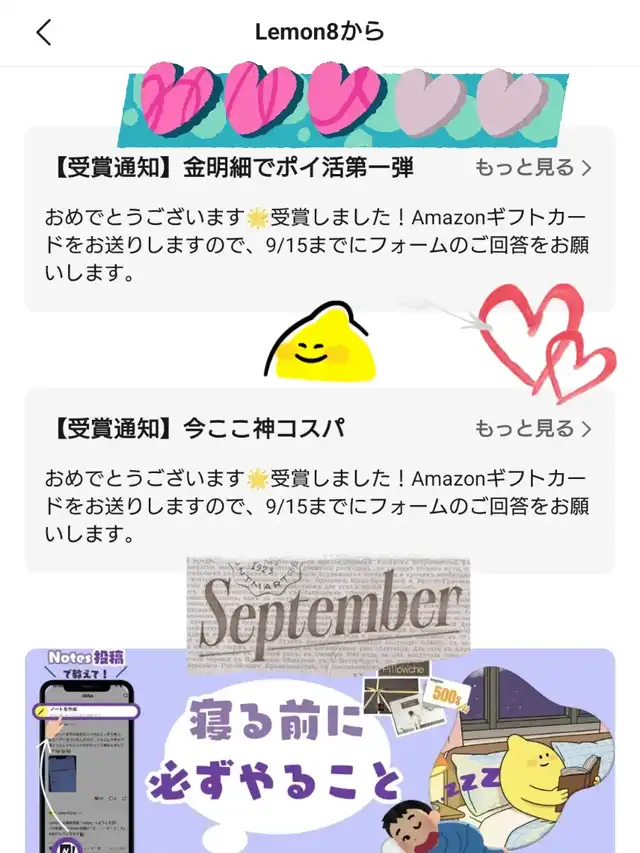Tap もっと見る on the 金明細でポイ活第一弾 notice
The width and height of the screenshot is (640, 853).
(533, 168)
